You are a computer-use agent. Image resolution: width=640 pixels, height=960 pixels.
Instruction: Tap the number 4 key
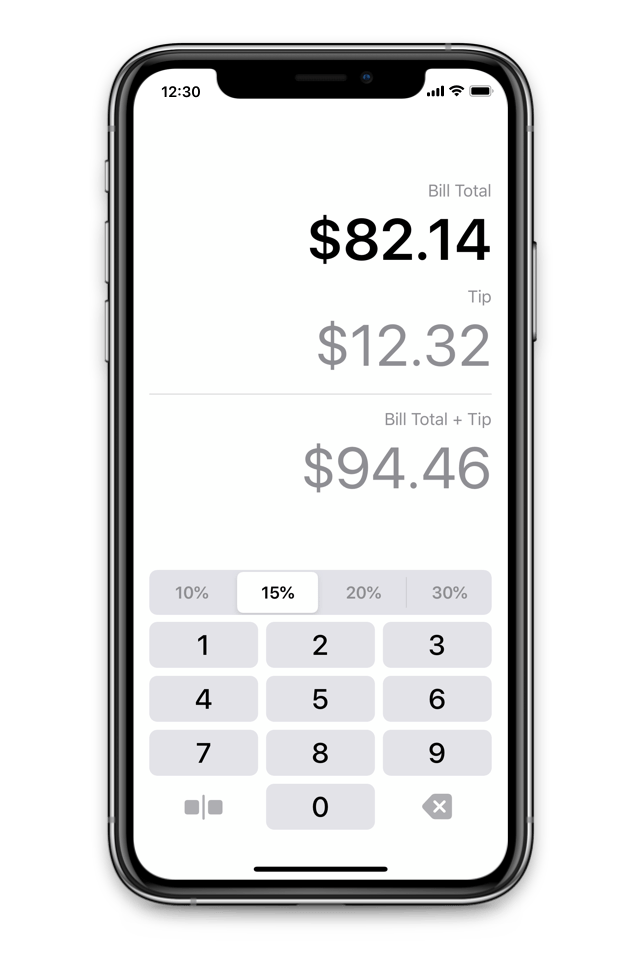[204, 699]
